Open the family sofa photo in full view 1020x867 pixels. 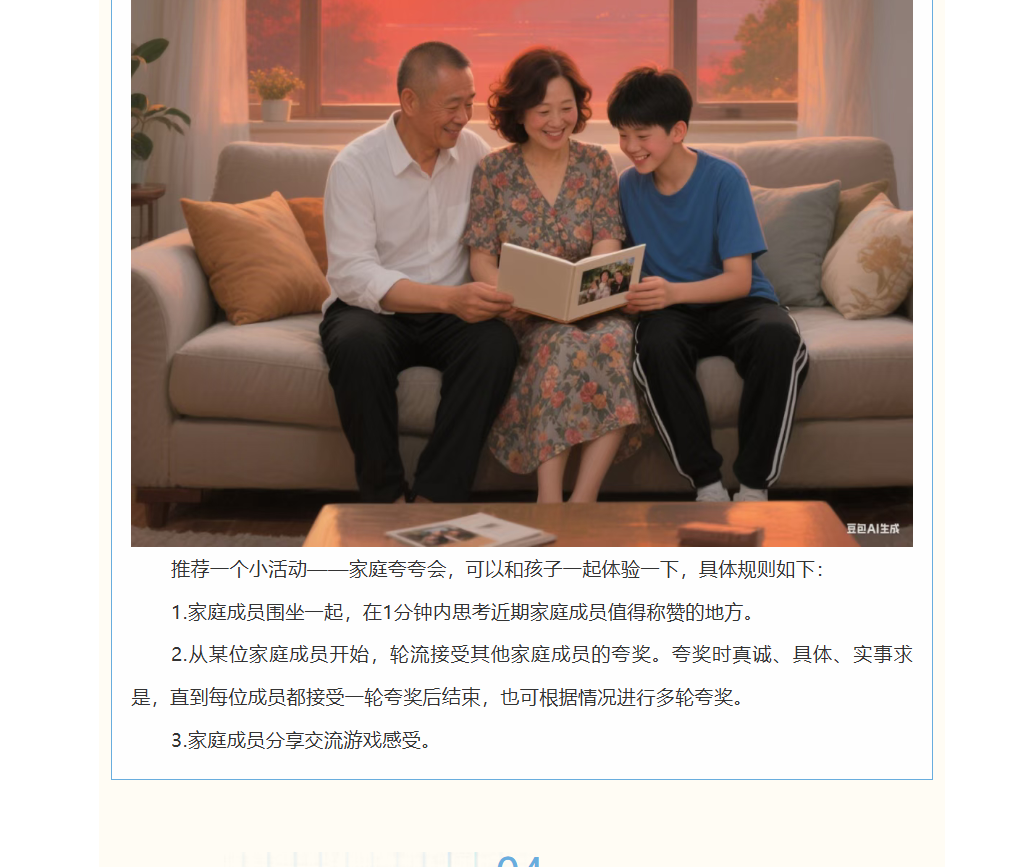click(522, 273)
